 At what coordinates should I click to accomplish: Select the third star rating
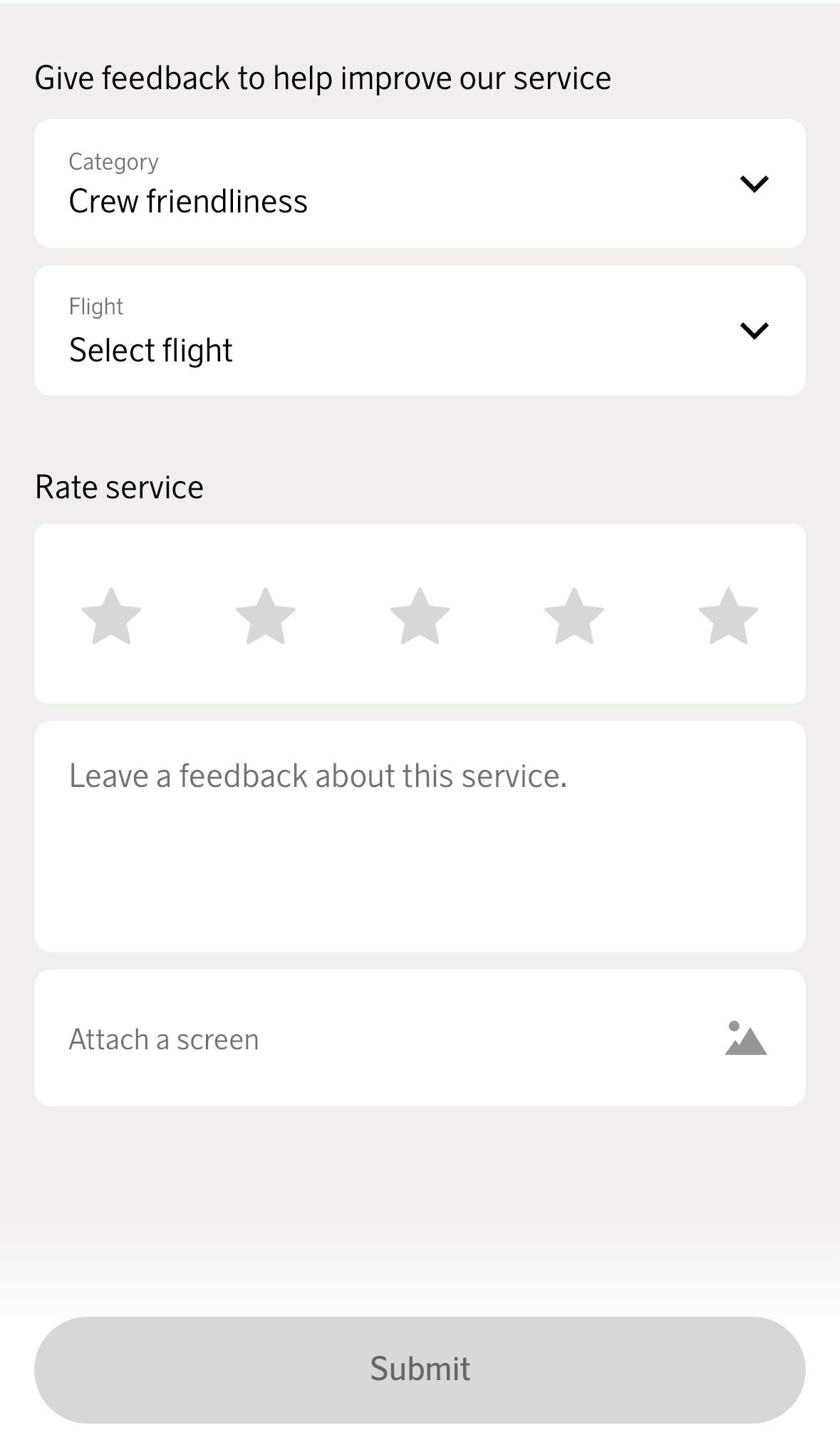[x=420, y=616]
